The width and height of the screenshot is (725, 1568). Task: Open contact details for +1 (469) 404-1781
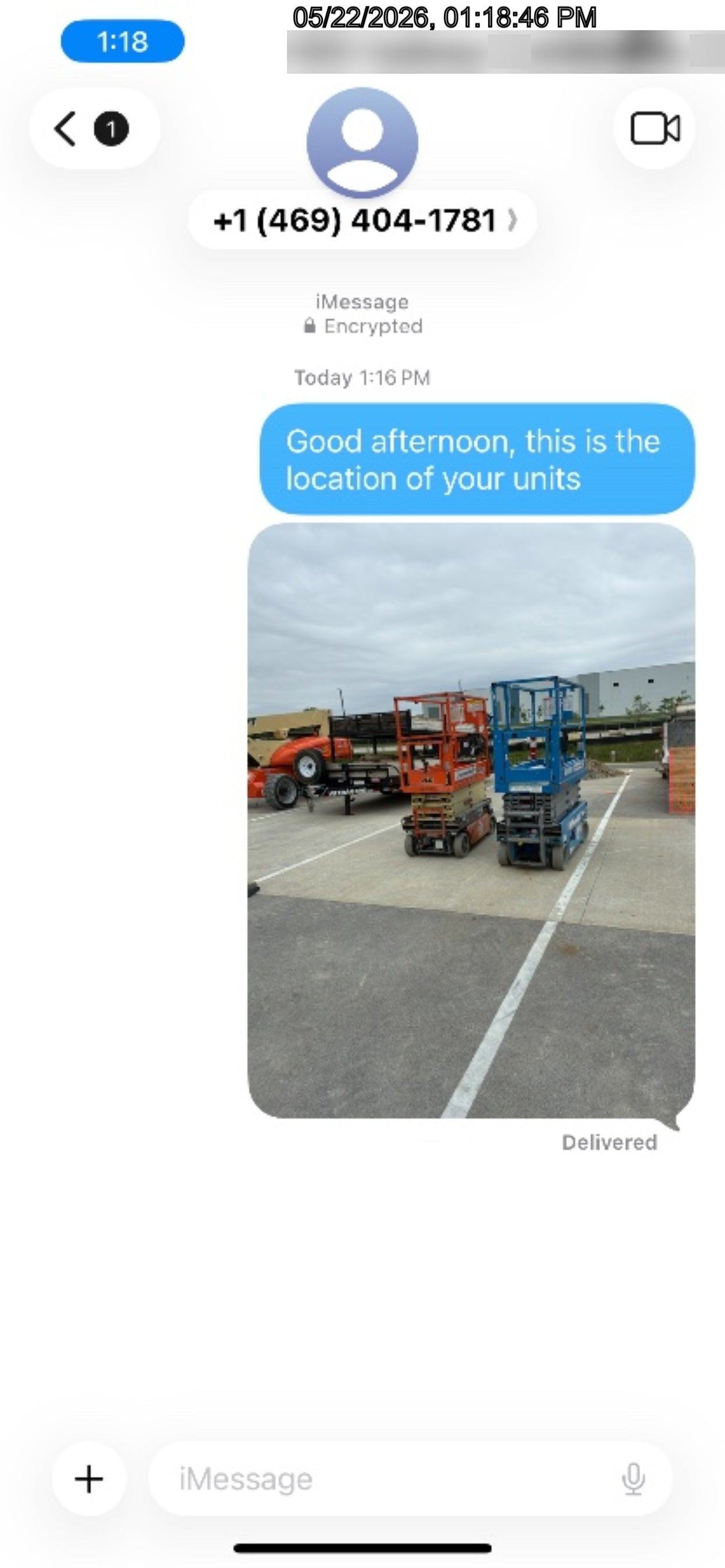[x=362, y=220]
